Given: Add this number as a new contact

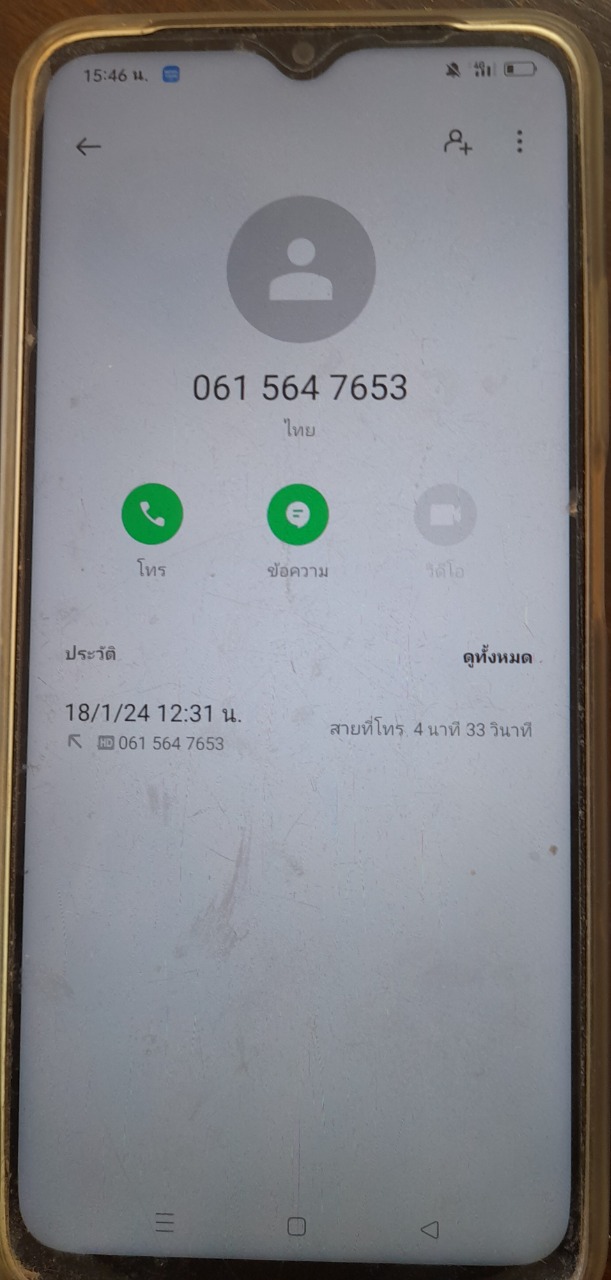Looking at the screenshot, I should 458,142.
